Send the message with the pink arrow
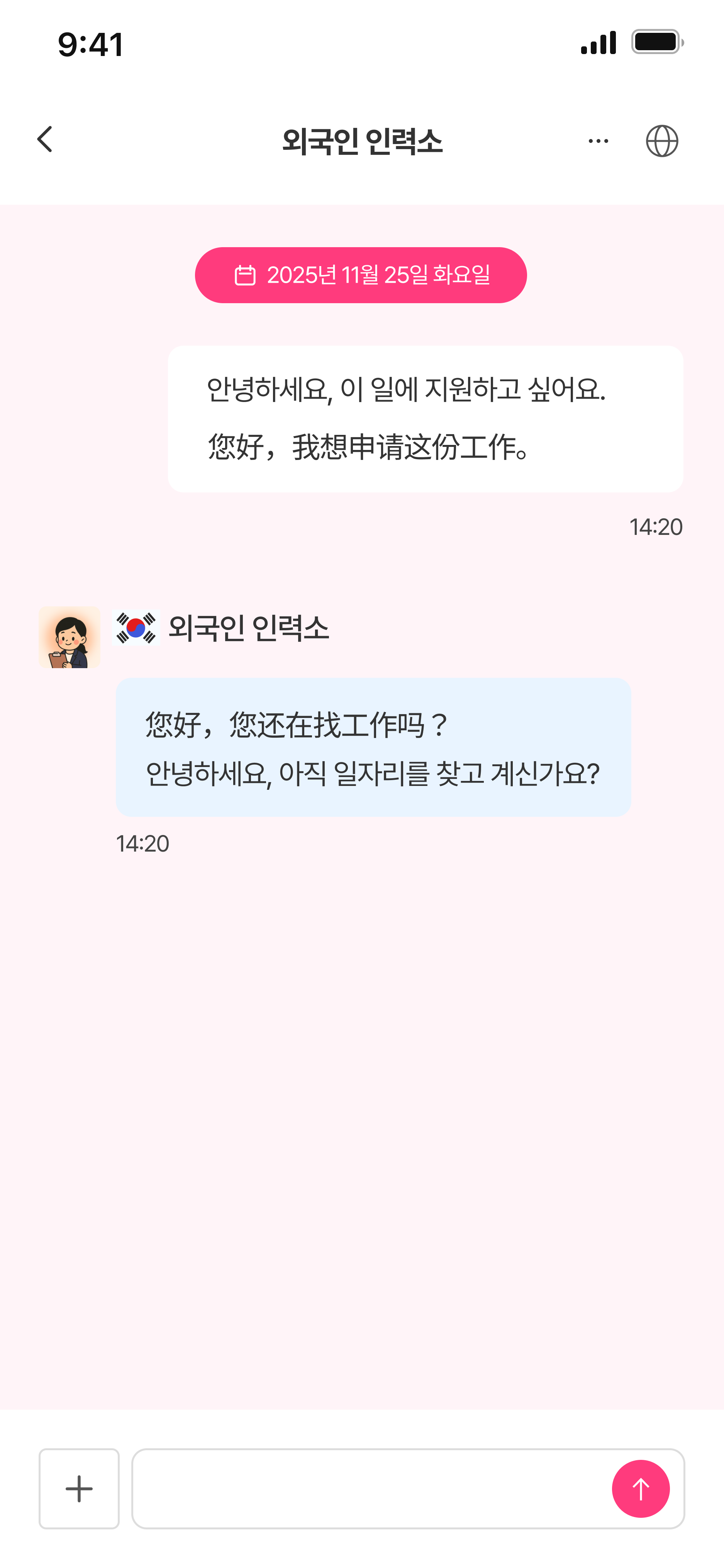Viewport: 724px width, 1568px height. coord(641,1489)
